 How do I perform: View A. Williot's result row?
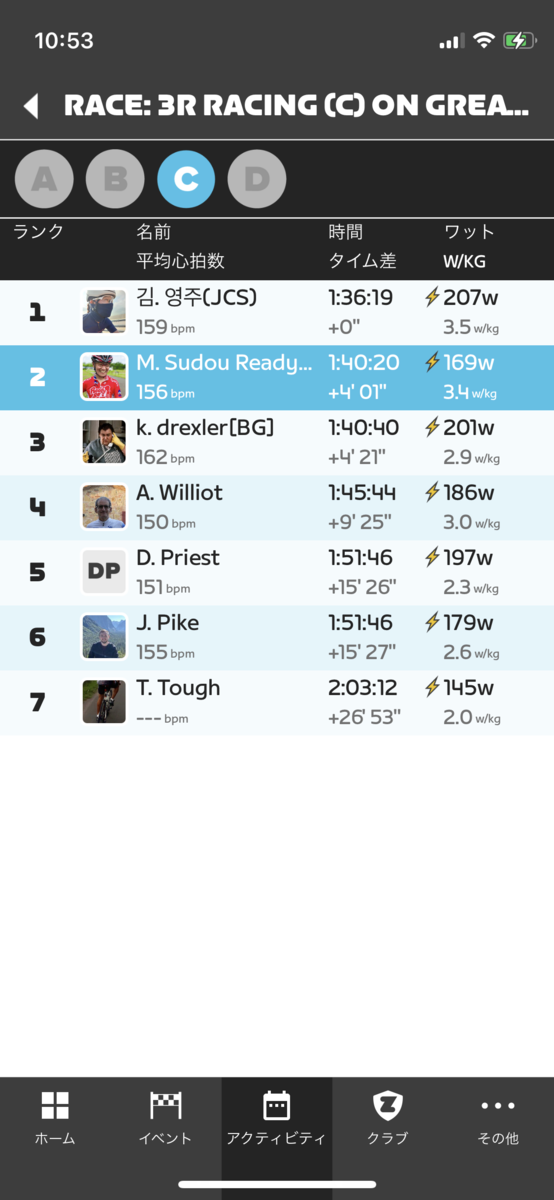[277, 508]
